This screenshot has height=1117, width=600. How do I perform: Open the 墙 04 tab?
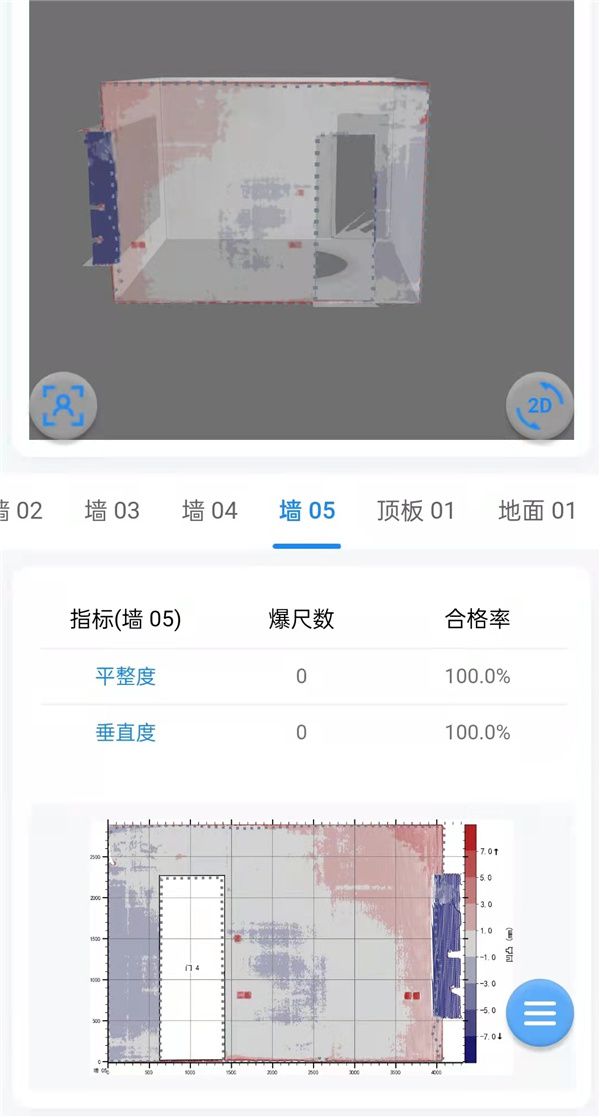[210, 511]
